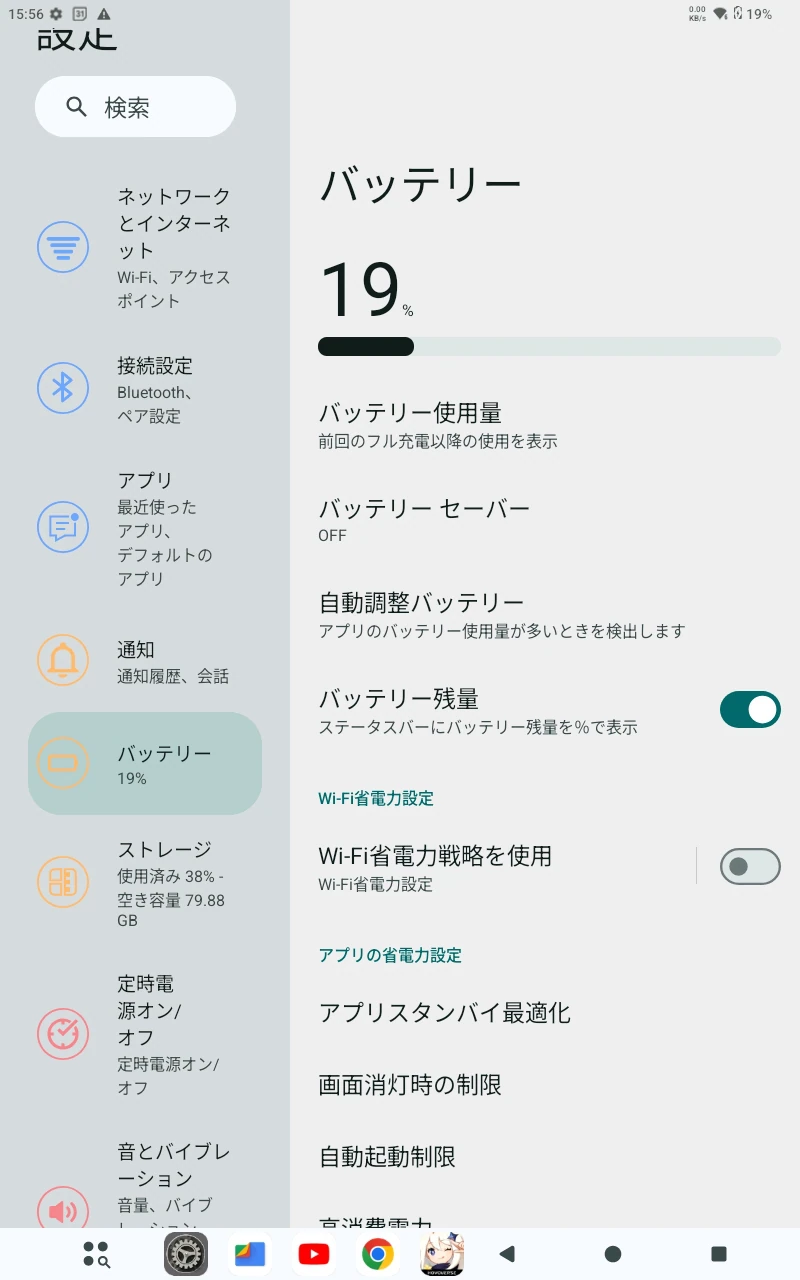
Task: Open the settings search box
Action: (x=135, y=107)
